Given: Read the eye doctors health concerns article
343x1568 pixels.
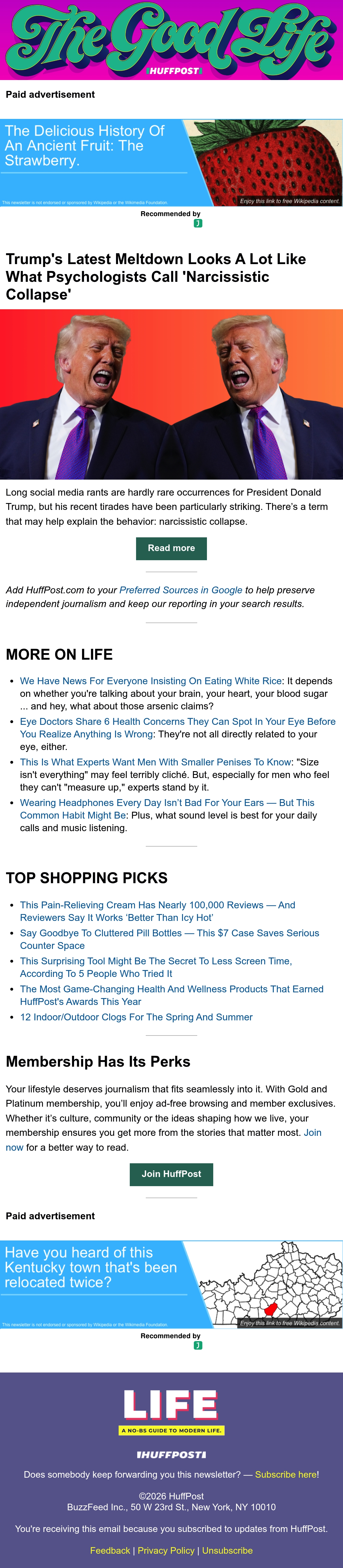Looking at the screenshot, I should 178,727.
